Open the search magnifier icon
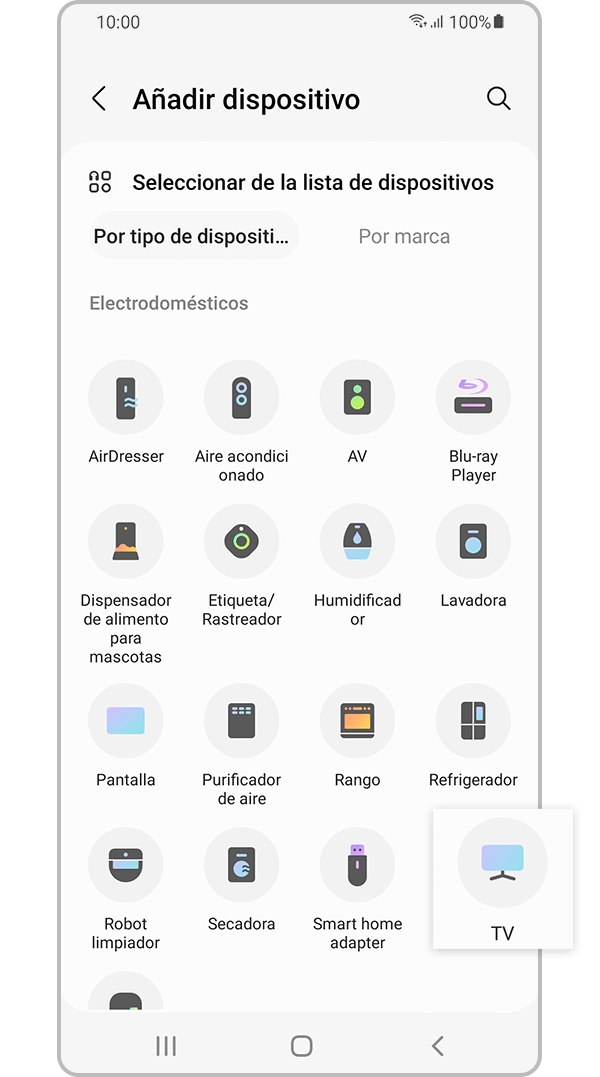The height and width of the screenshot is (1077, 600). (498, 98)
